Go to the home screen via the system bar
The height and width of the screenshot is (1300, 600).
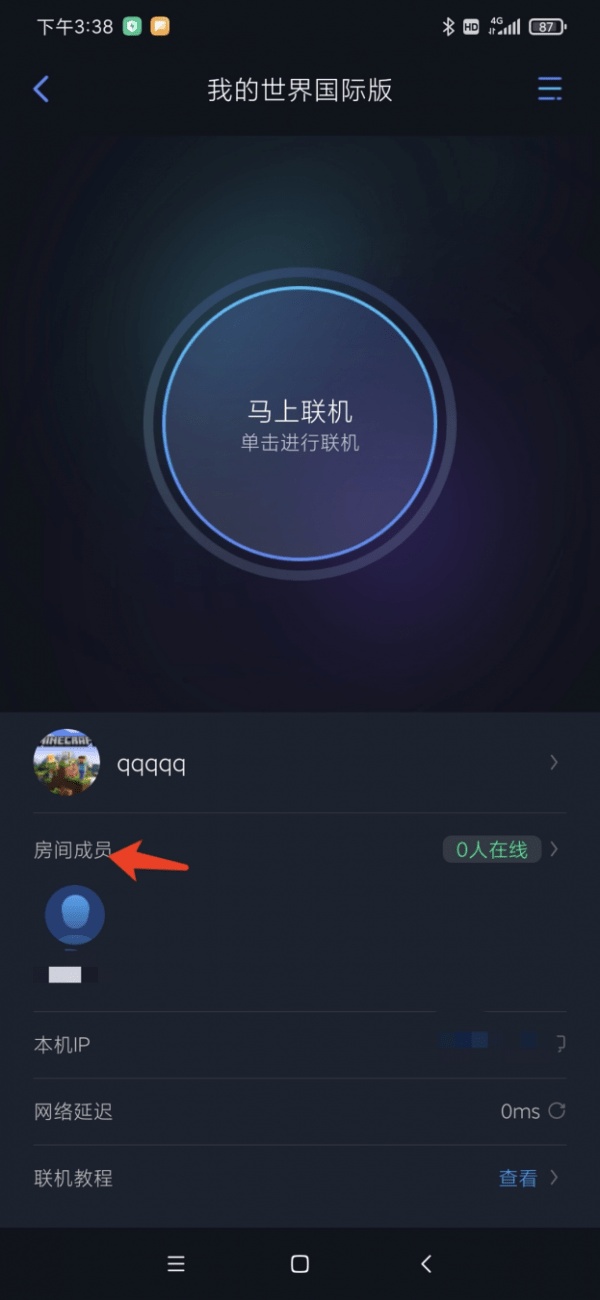point(299,1264)
